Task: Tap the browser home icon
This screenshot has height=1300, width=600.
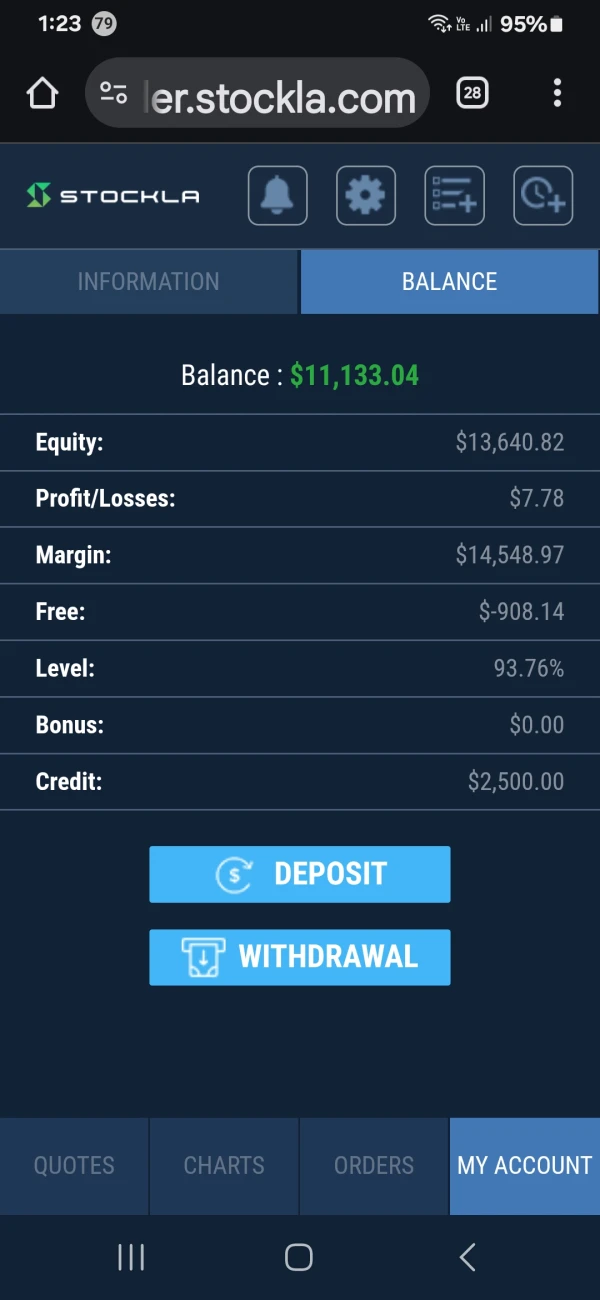Action: pos(42,94)
